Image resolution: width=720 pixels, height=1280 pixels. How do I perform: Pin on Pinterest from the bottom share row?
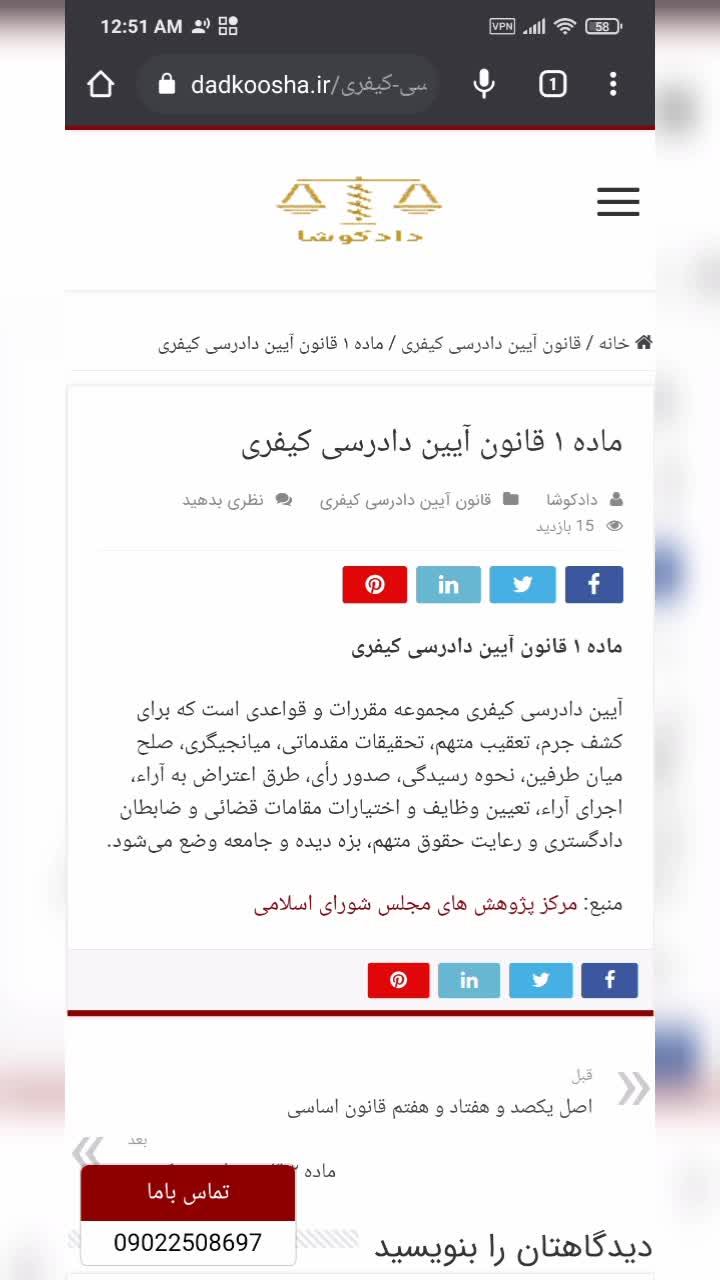(398, 980)
